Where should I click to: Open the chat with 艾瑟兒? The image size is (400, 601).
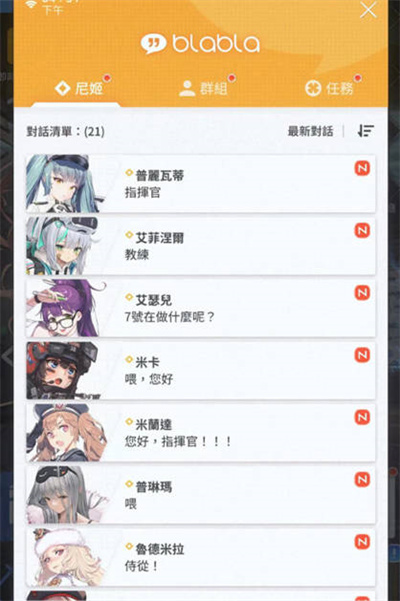pyautogui.click(x=200, y=308)
